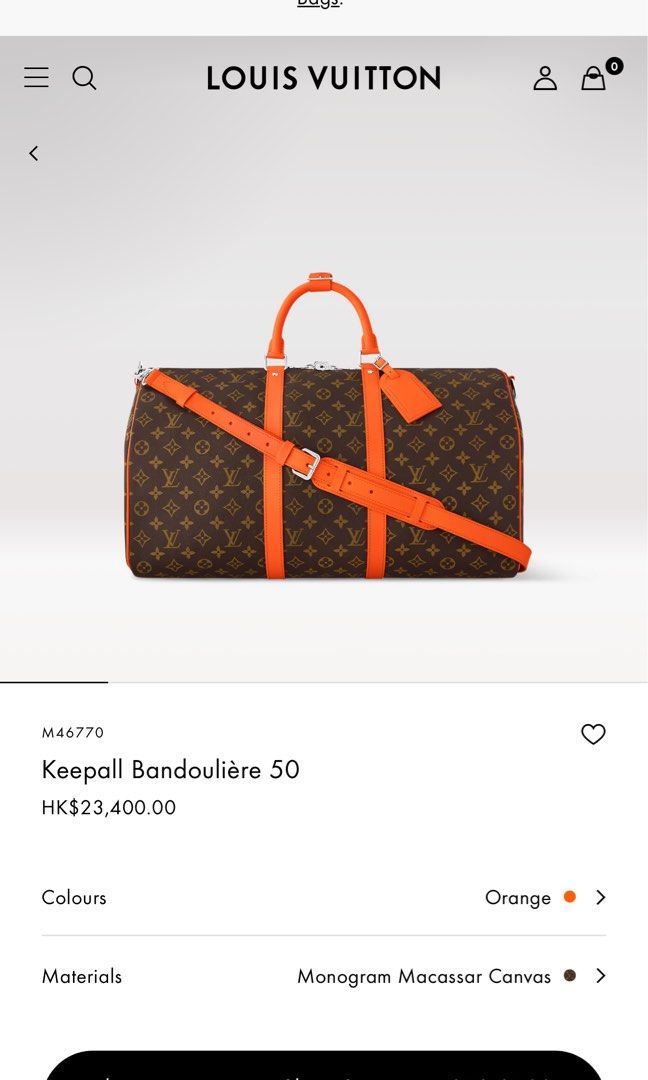Open the account profile icon

pyautogui.click(x=545, y=78)
